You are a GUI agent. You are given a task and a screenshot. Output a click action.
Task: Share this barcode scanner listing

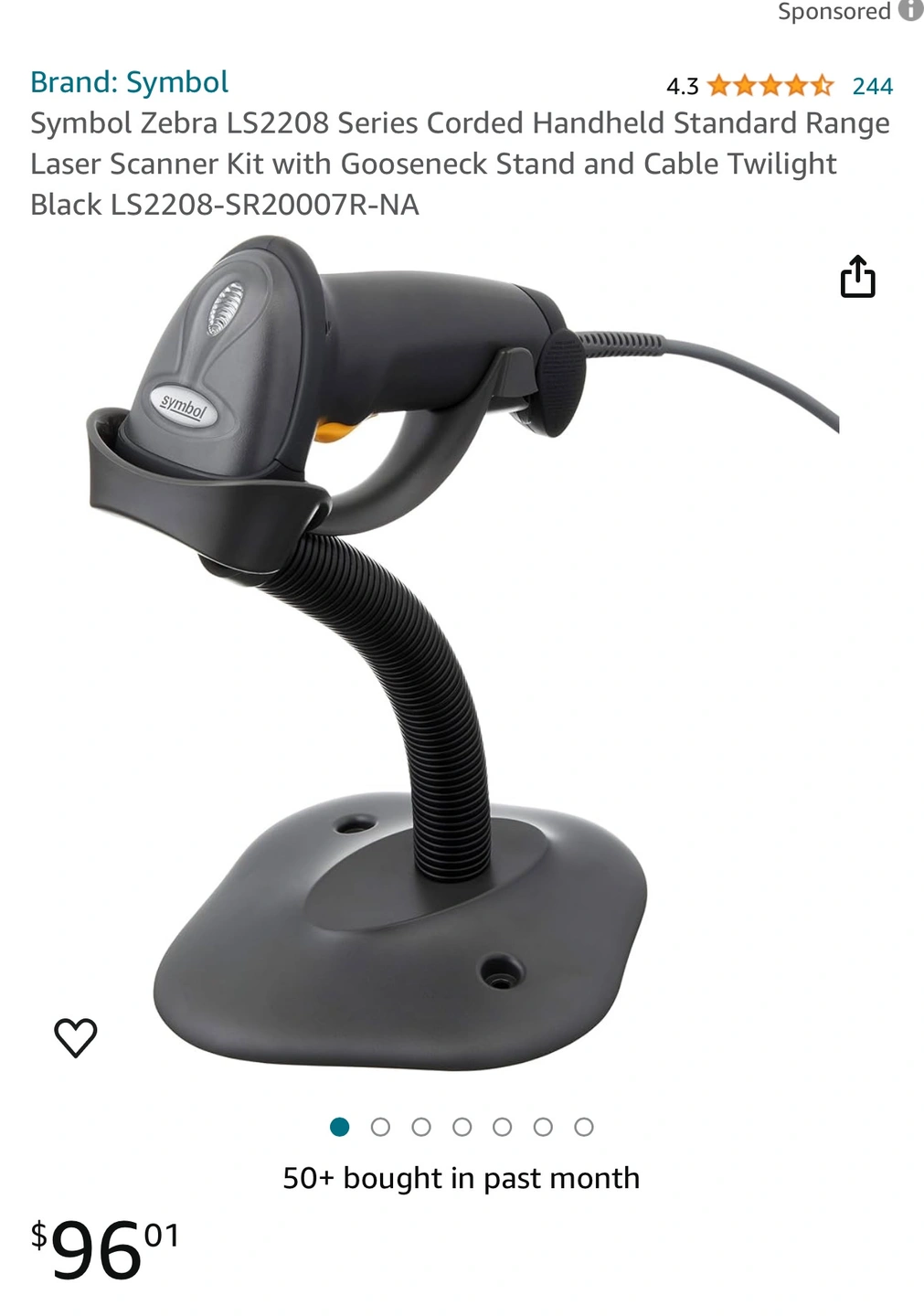tap(857, 276)
